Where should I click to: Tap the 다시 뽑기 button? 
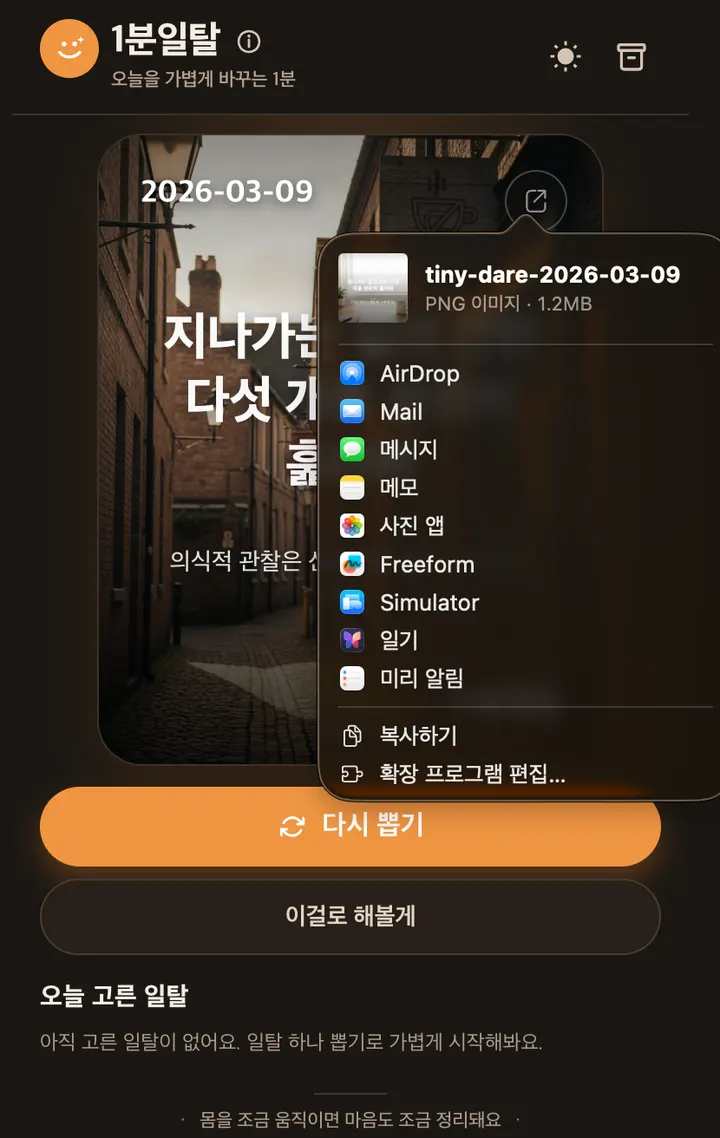[x=350, y=826]
